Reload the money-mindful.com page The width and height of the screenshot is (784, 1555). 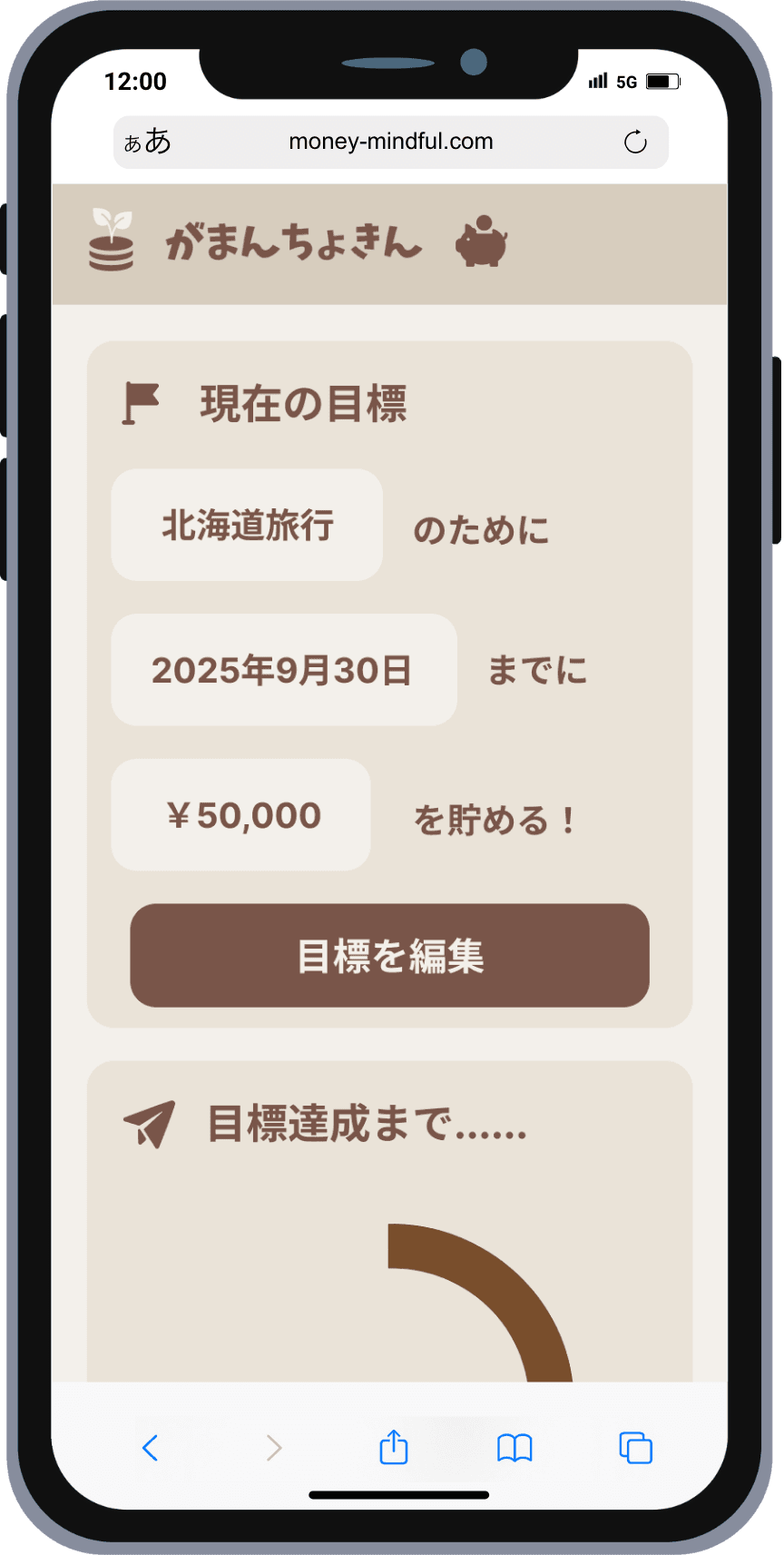click(x=635, y=143)
